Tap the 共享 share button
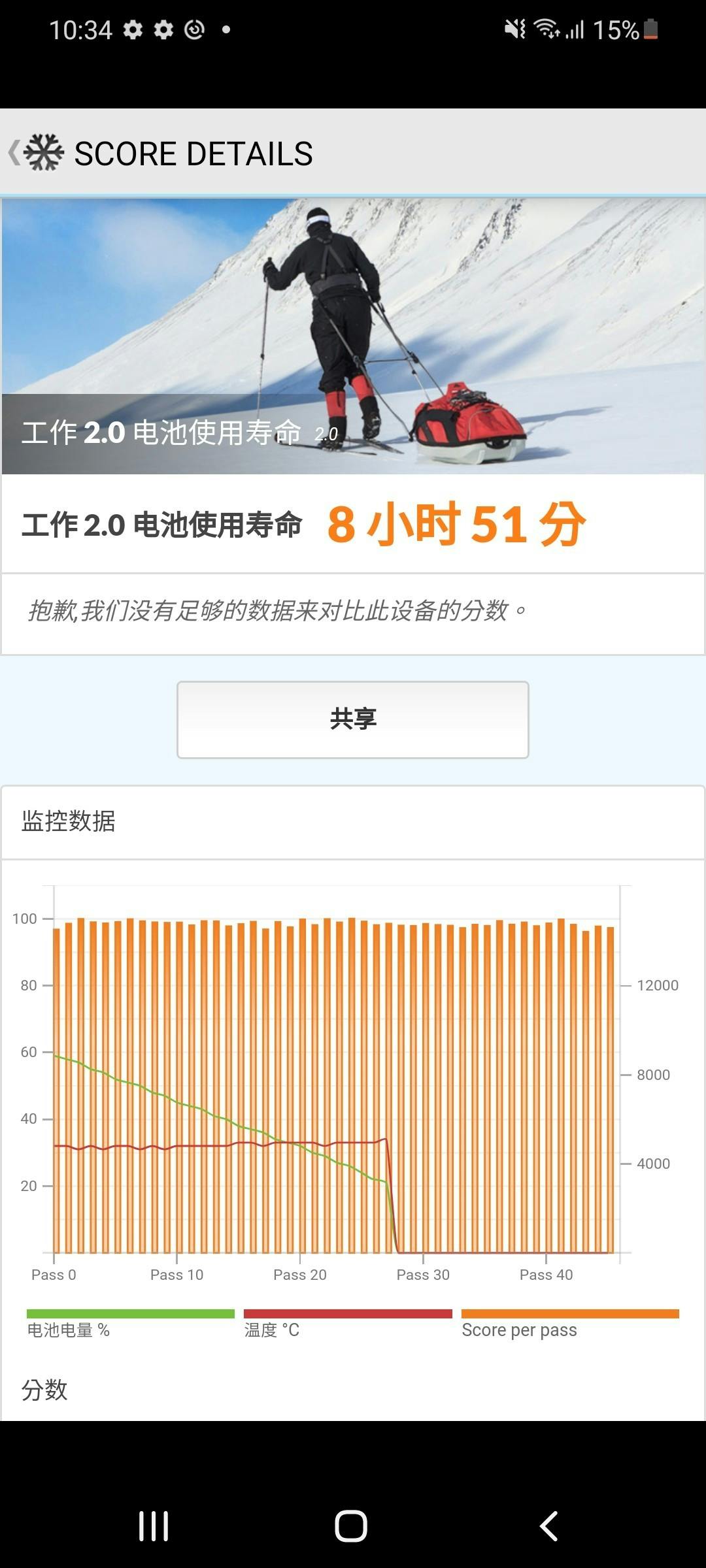The image size is (706, 1568). [x=352, y=719]
